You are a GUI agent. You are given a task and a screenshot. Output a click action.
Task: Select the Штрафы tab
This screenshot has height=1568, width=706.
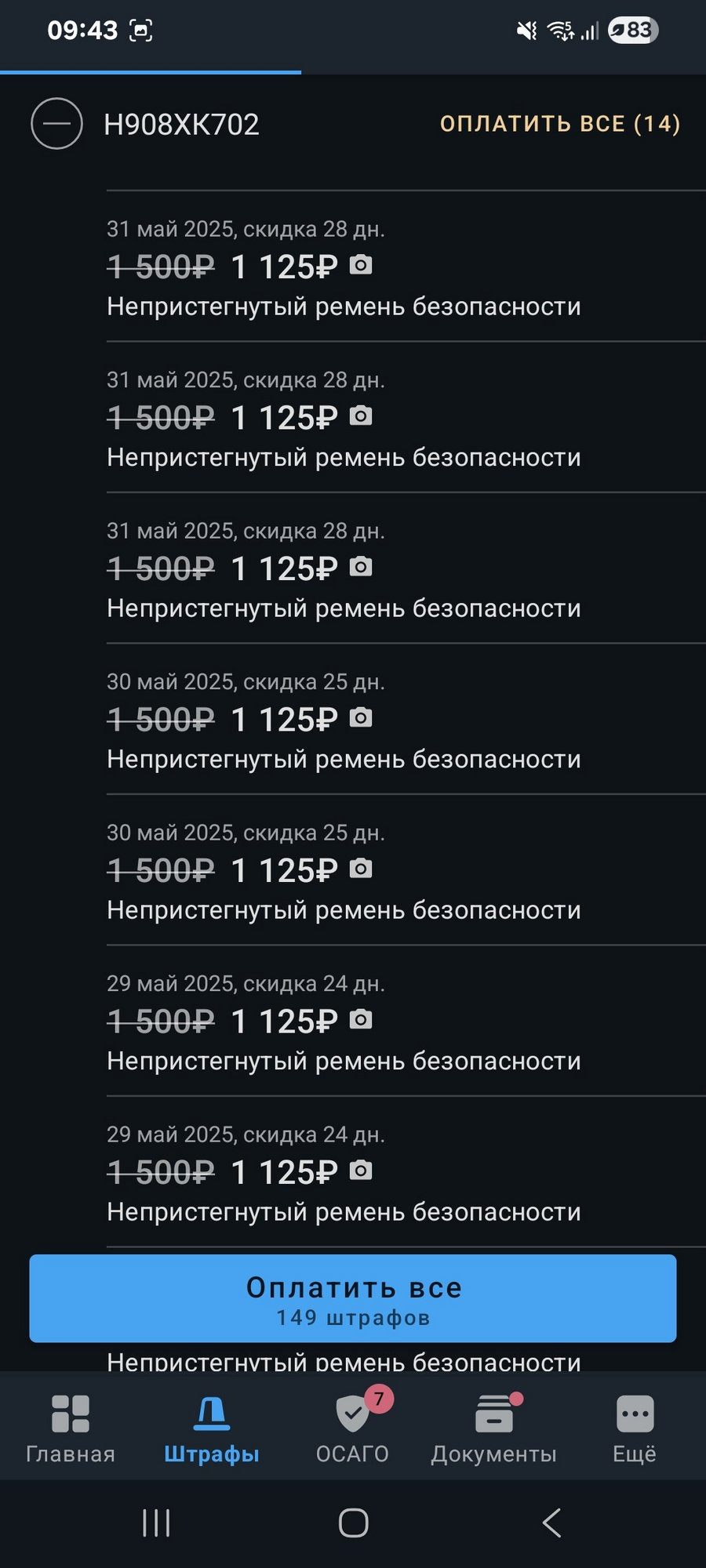pyautogui.click(x=212, y=1428)
